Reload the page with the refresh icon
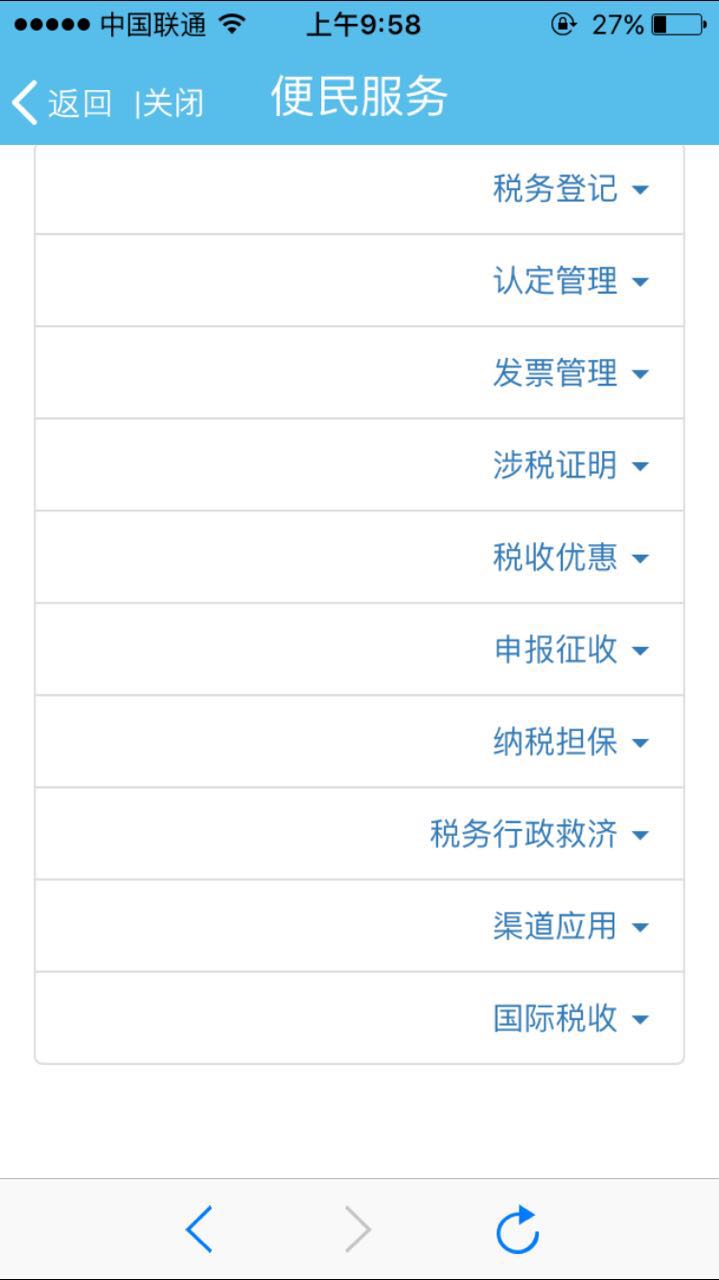The width and height of the screenshot is (719, 1280). [x=518, y=1229]
